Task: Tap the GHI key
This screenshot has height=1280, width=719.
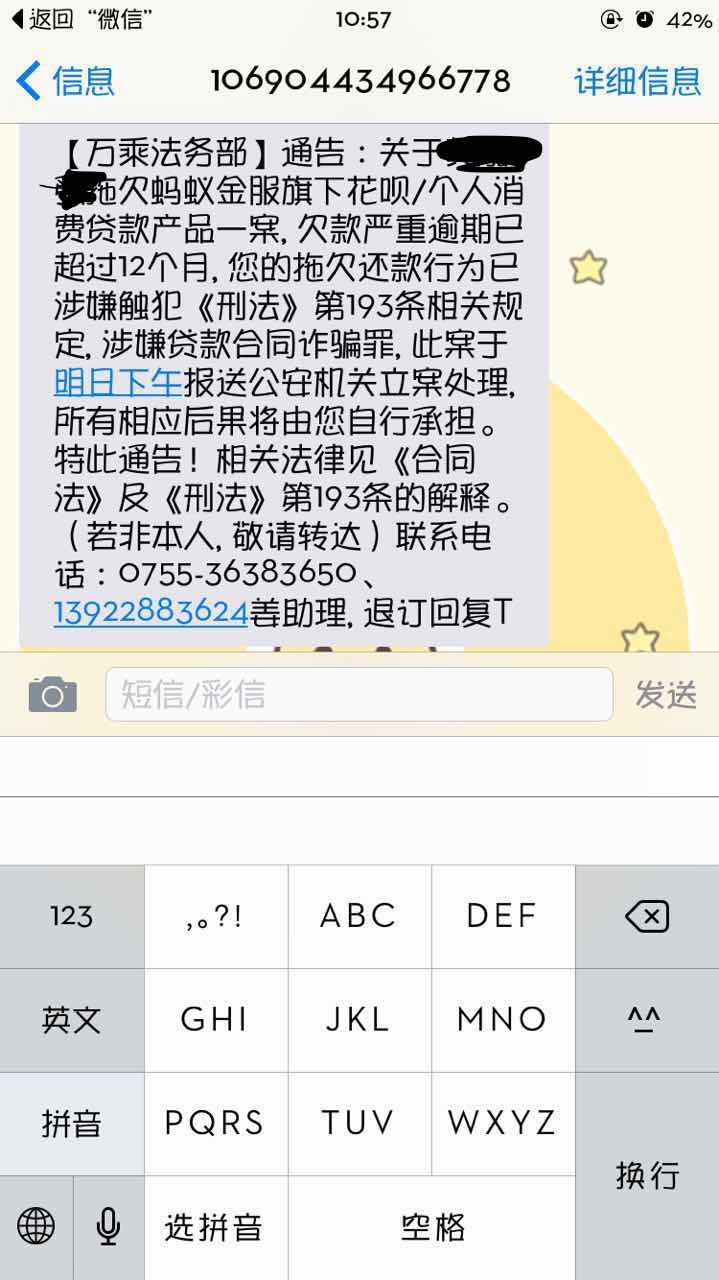Action: [215, 1020]
